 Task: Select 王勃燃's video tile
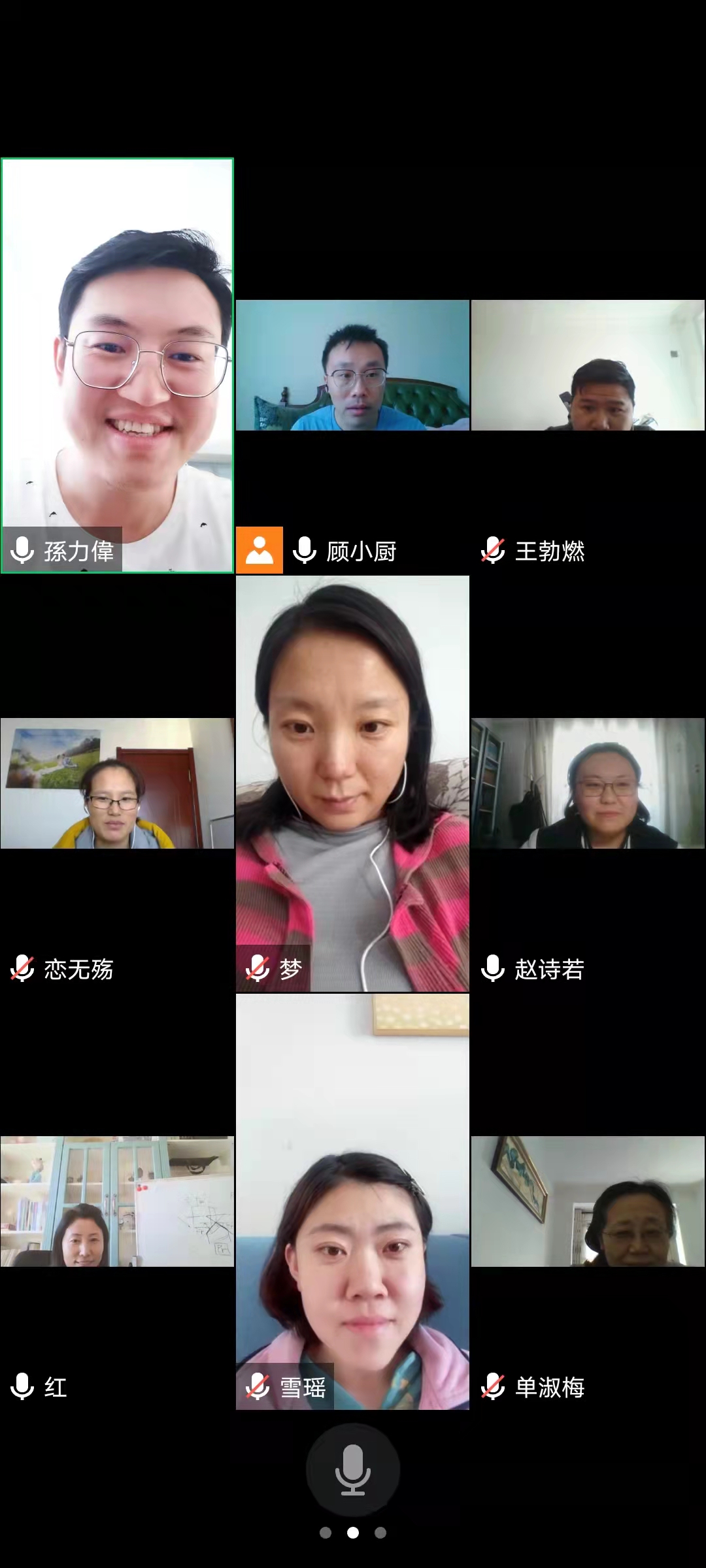click(588, 366)
